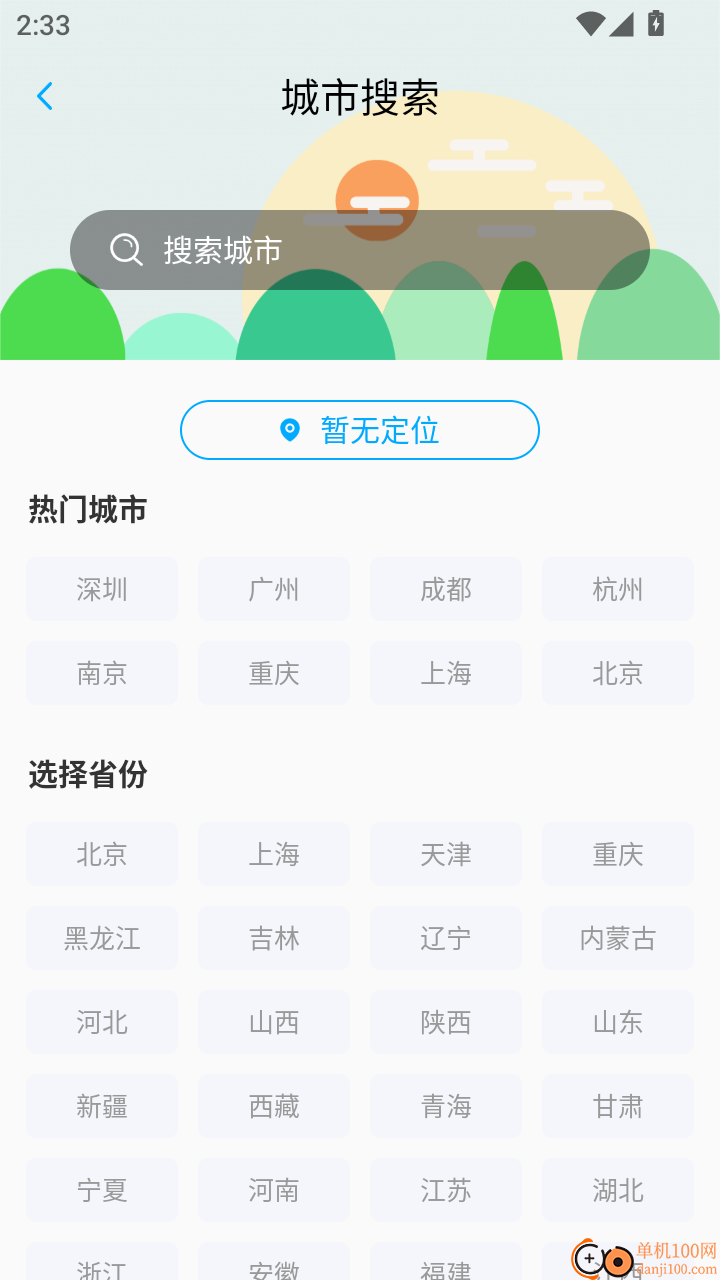Choose 北京 under 选择省份

(102, 854)
